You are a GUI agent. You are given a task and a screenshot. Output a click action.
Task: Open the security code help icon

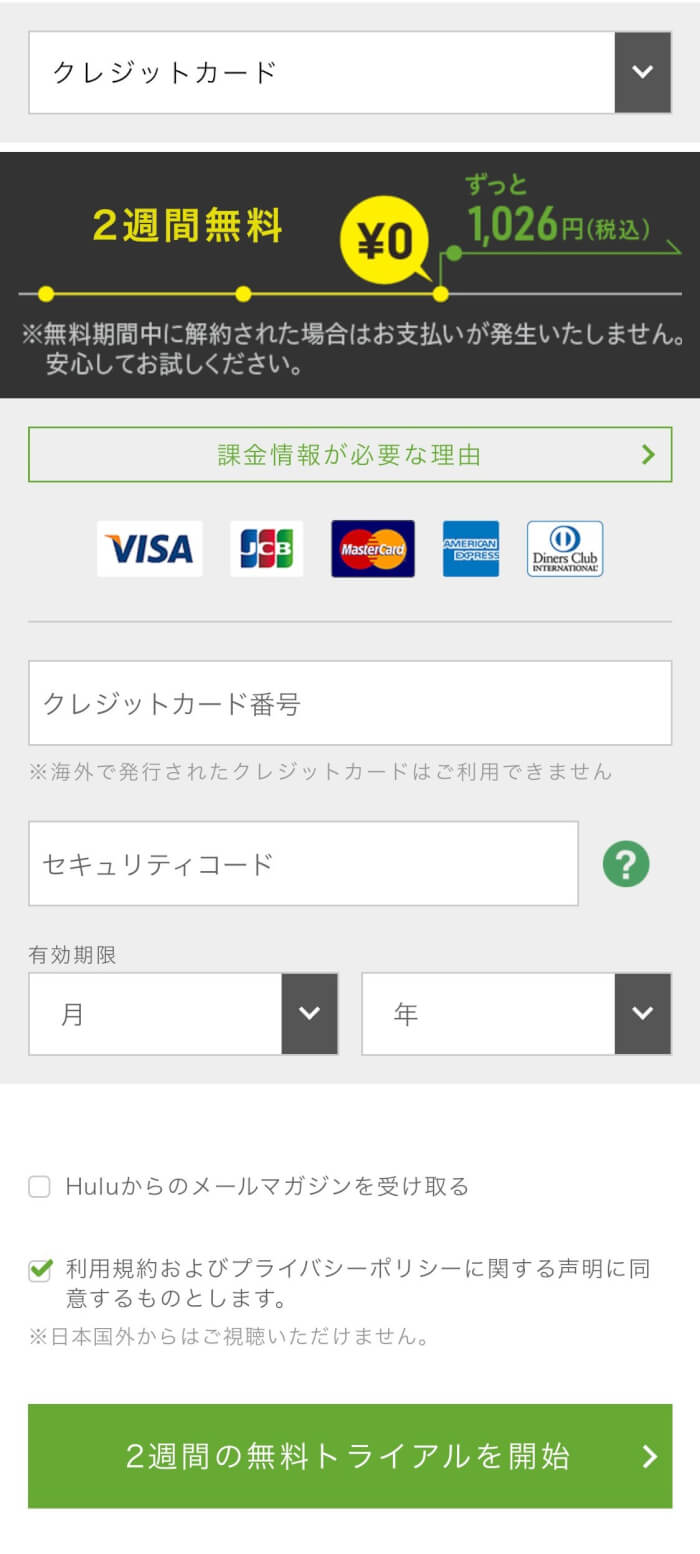(x=626, y=864)
